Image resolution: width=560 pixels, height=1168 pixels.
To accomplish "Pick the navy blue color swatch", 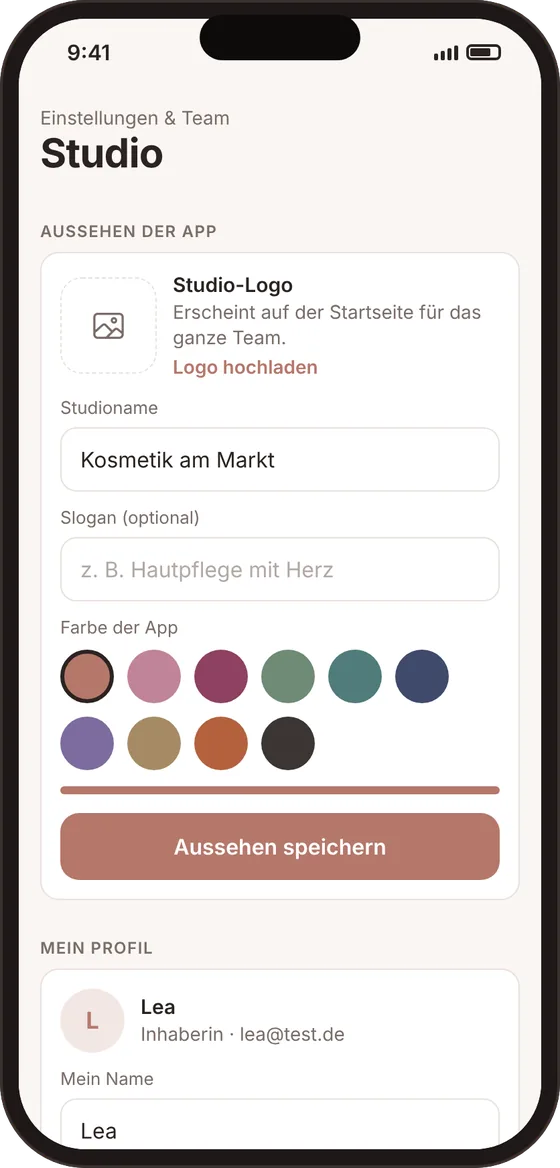I will (422, 676).
